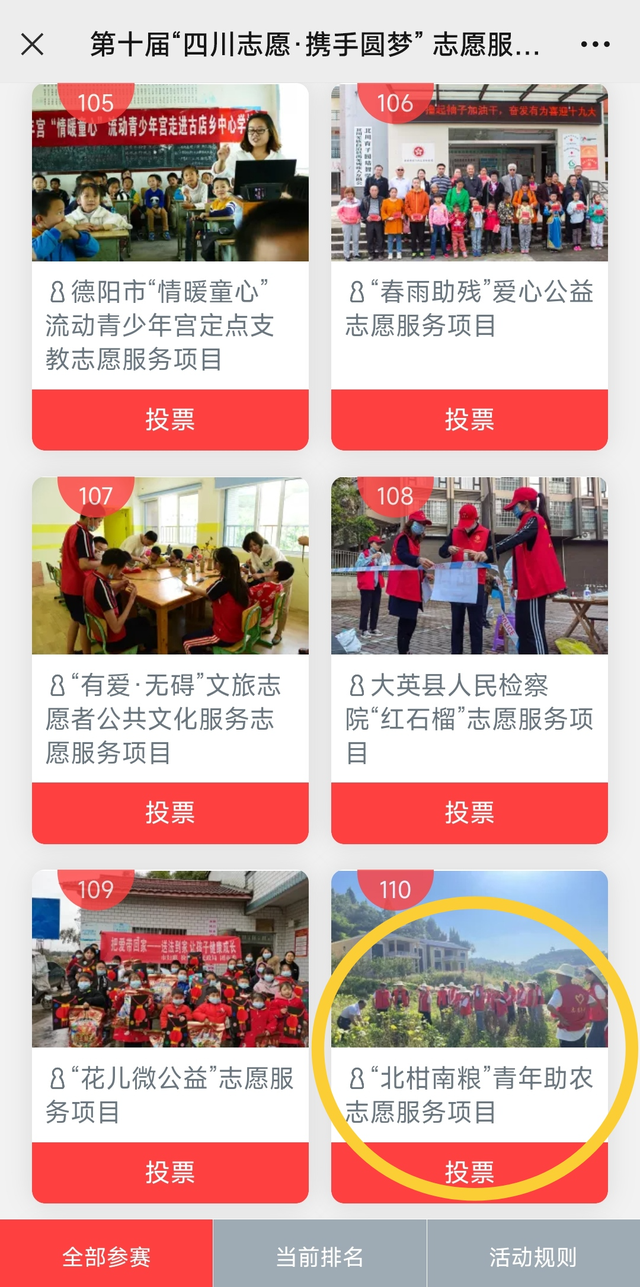Vote for “春雨助残” project 106
640x1287 pixels.
pos(469,420)
